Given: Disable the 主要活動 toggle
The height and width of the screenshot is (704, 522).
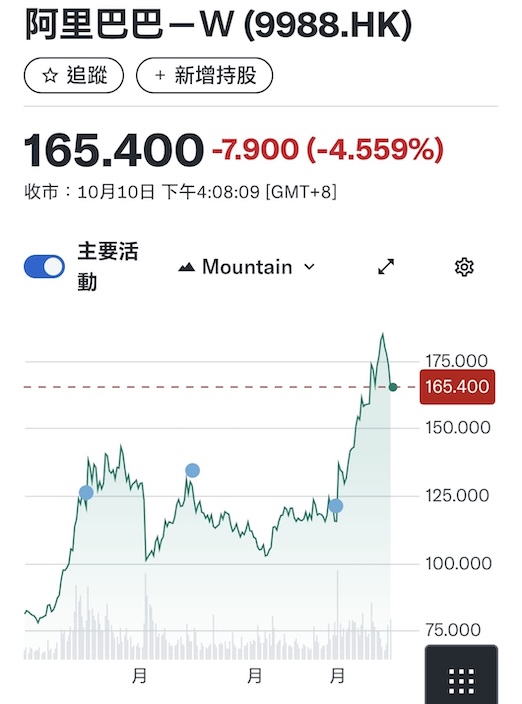Looking at the screenshot, I should click(44, 267).
